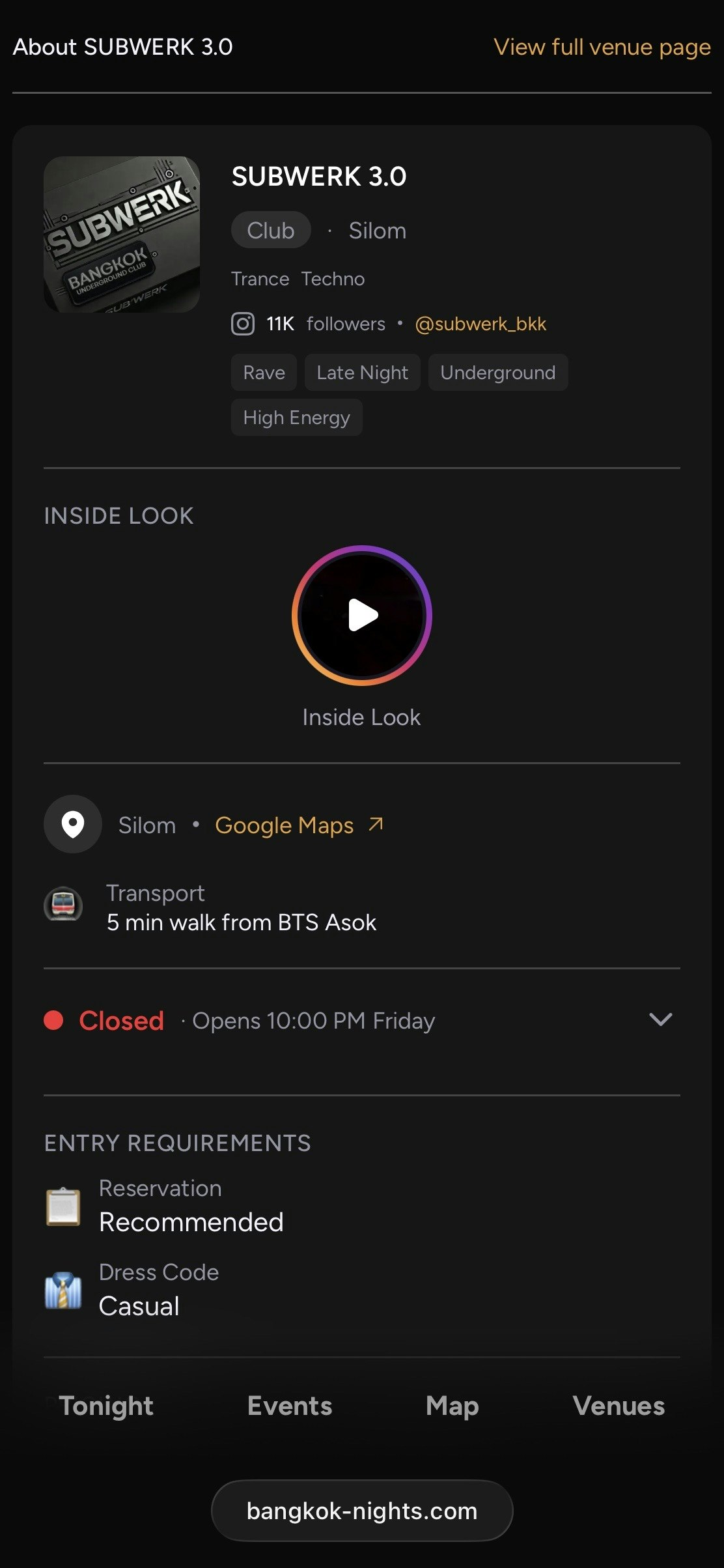Open the Map tab

[451, 1406]
